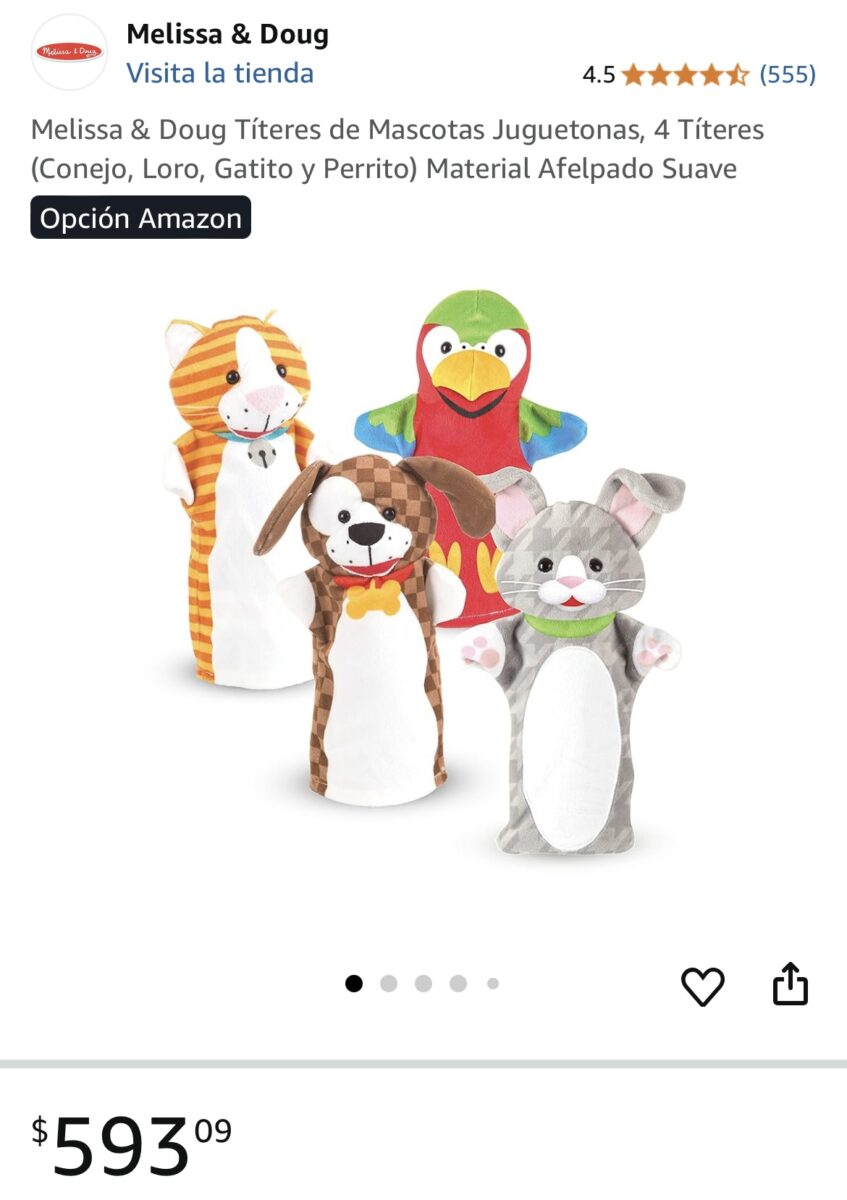The width and height of the screenshot is (847, 1200).
Task: Jump to the second image dot
Action: (388, 984)
